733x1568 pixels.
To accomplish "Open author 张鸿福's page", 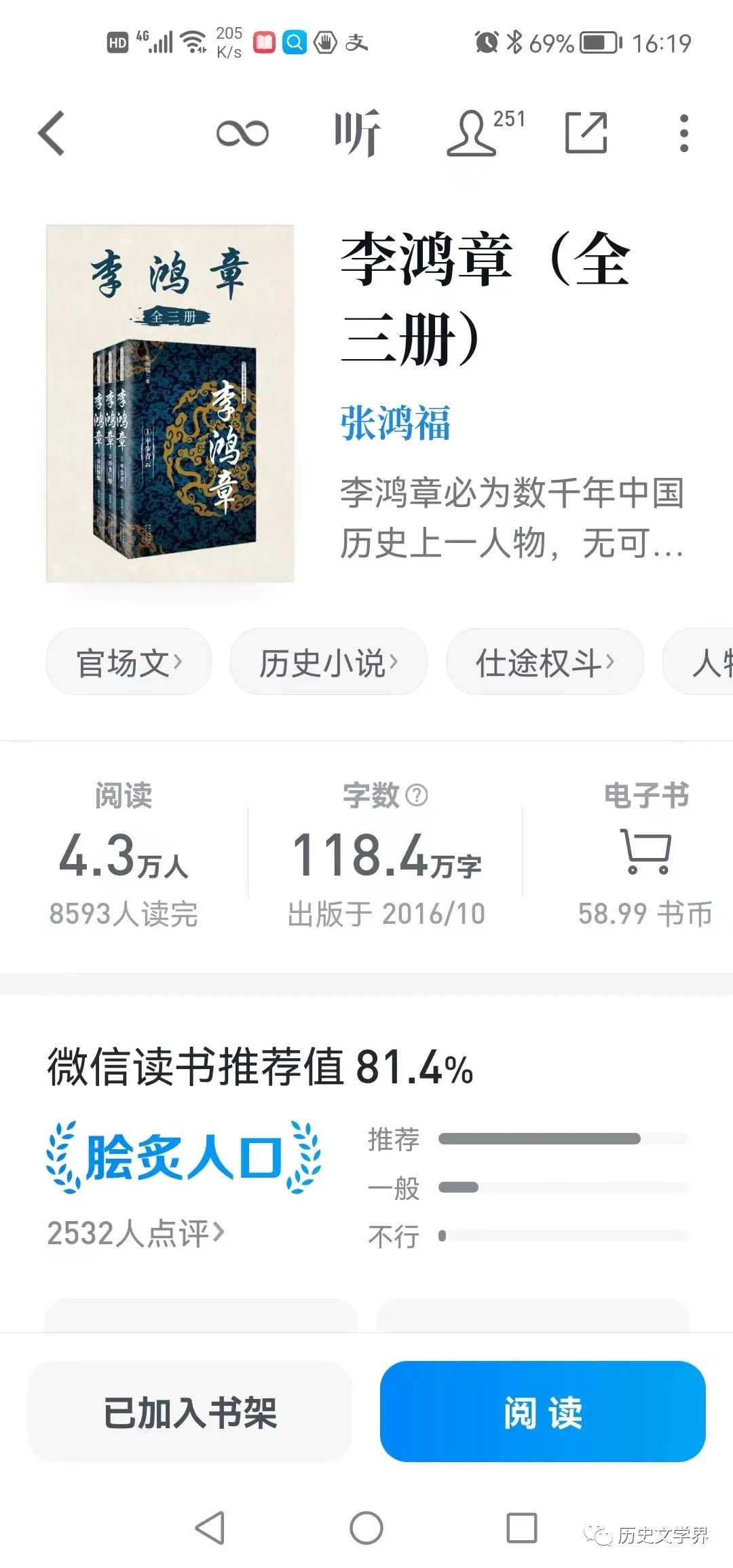I will [395, 424].
